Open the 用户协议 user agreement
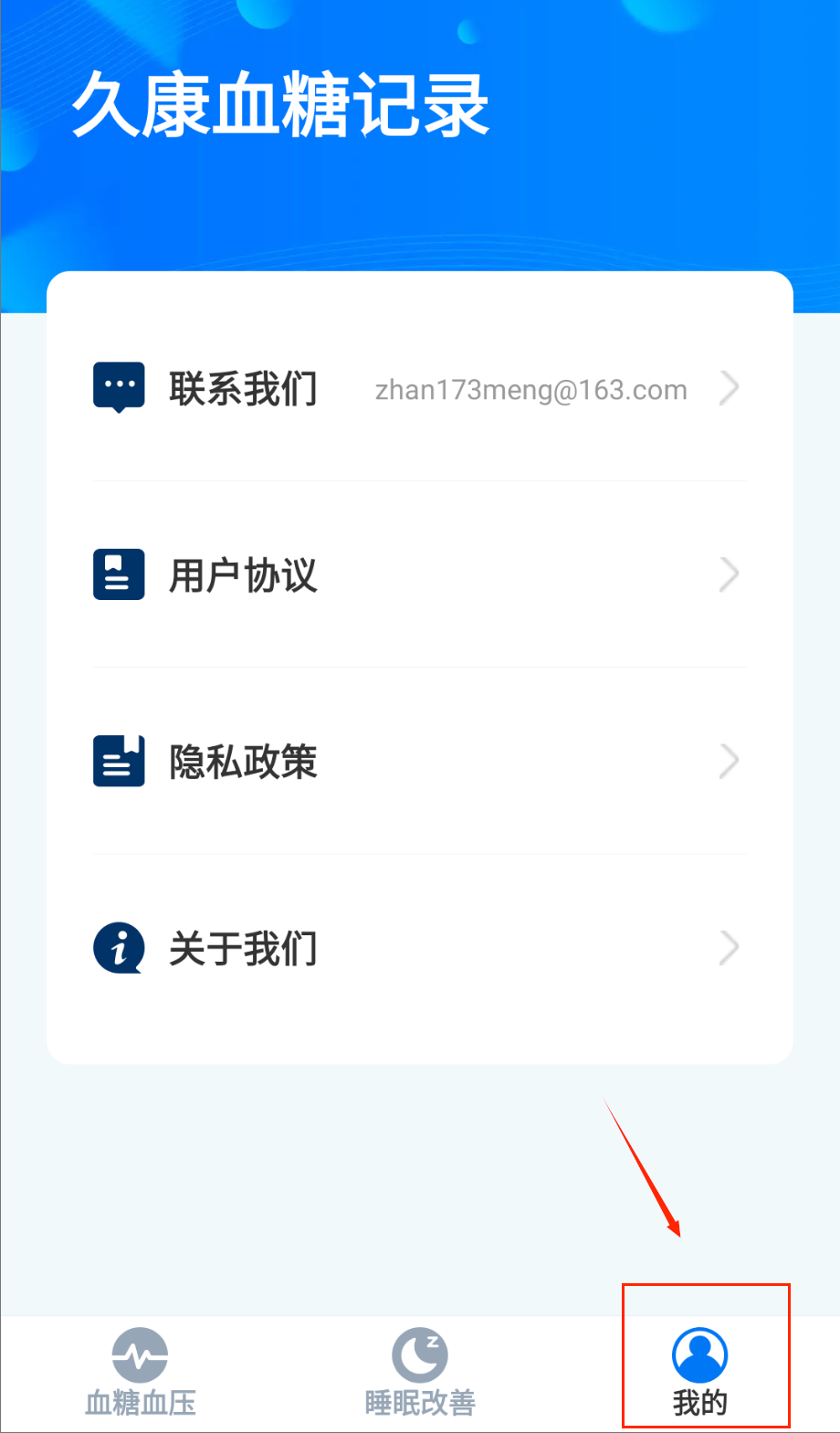 tap(419, 575)
